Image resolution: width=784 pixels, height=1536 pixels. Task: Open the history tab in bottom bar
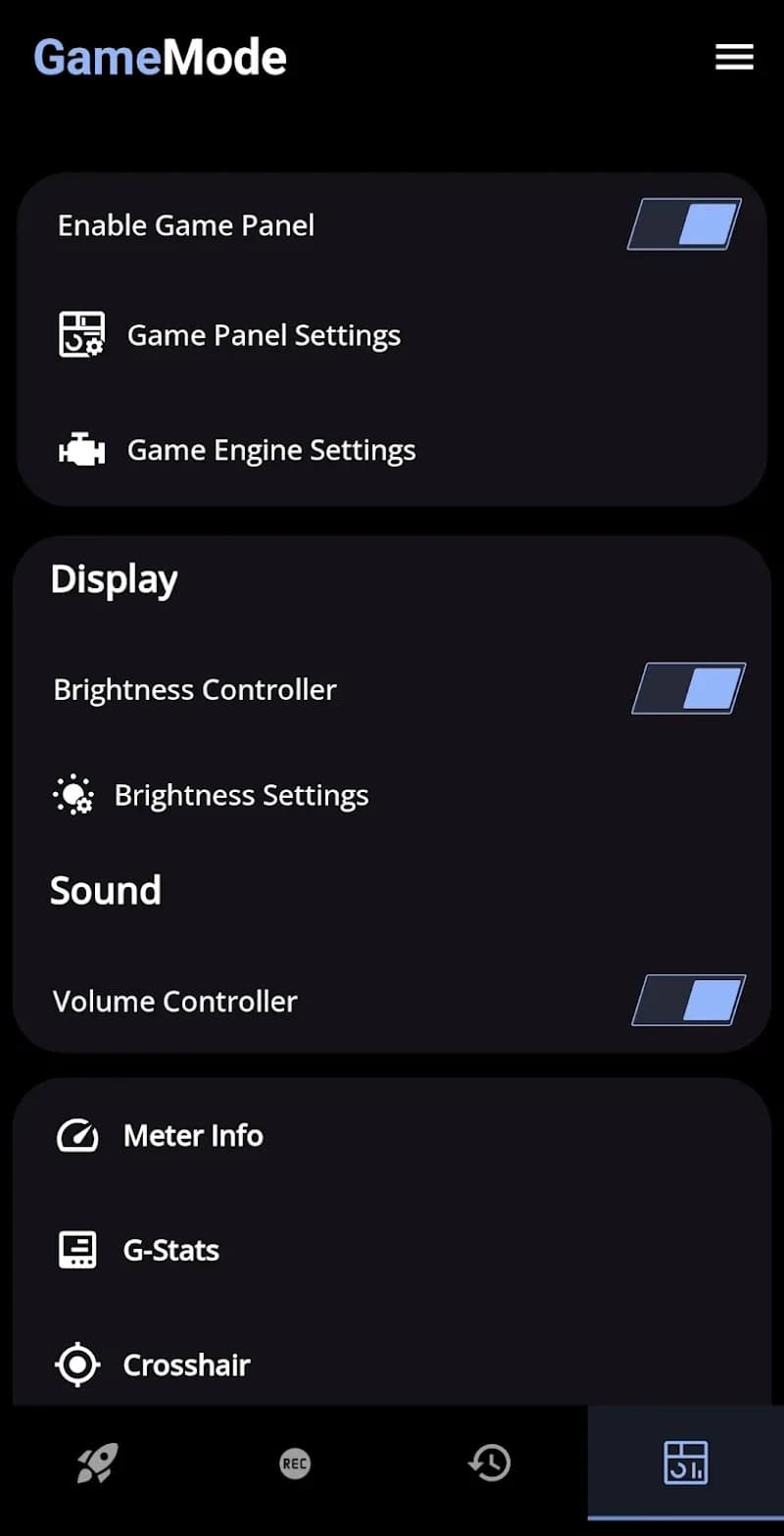[490, 1462]
